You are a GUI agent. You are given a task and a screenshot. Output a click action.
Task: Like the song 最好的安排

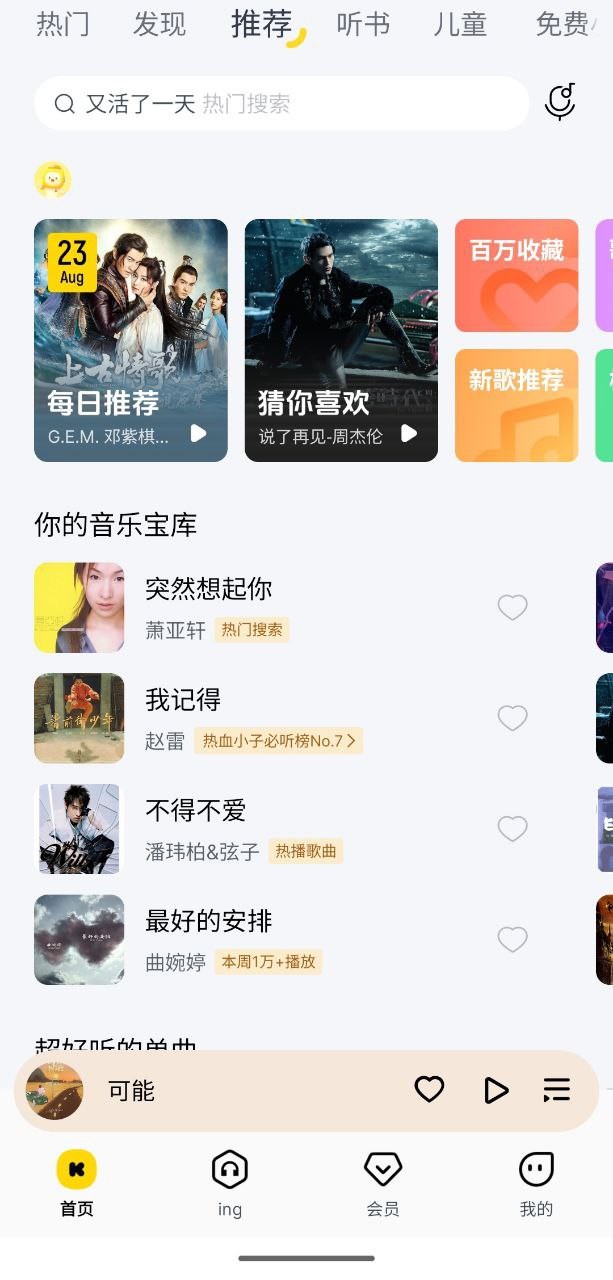512,940
